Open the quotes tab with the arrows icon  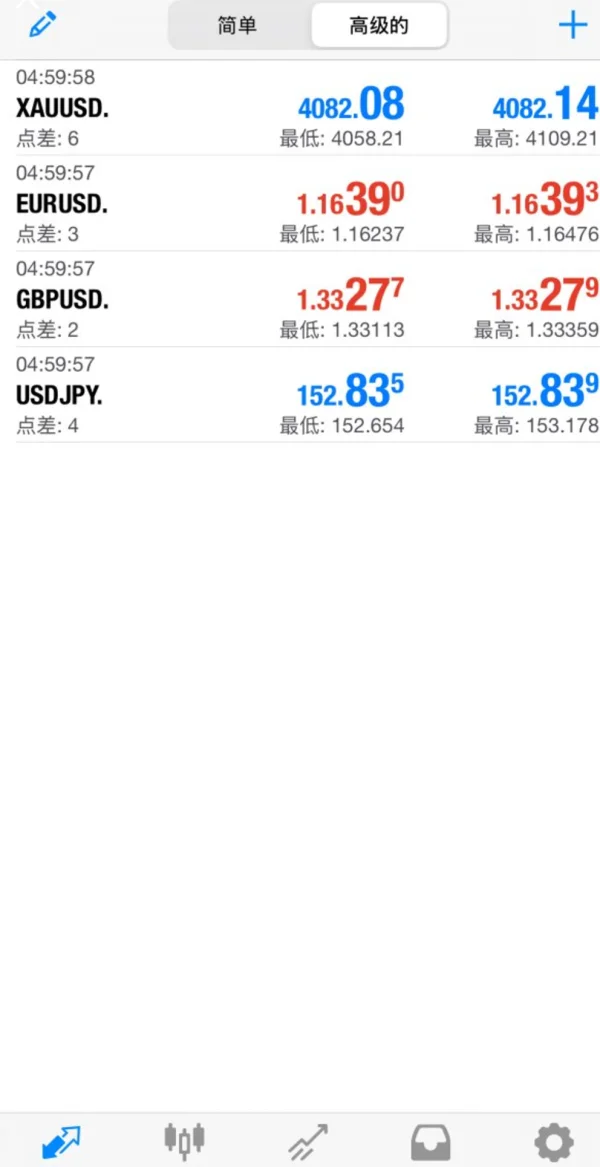(x=61, y=1141)
